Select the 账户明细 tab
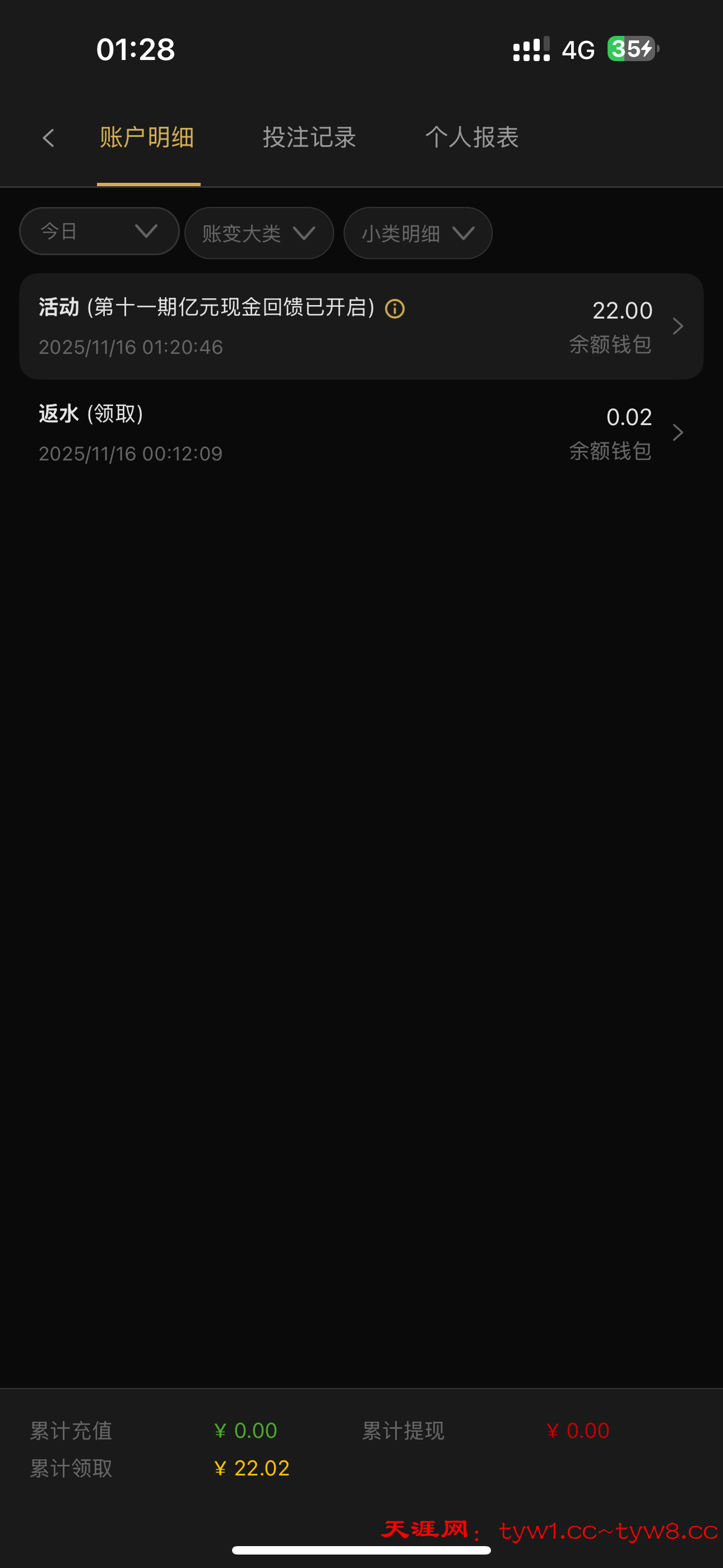The image size is (723, 1568). (147, 137)
